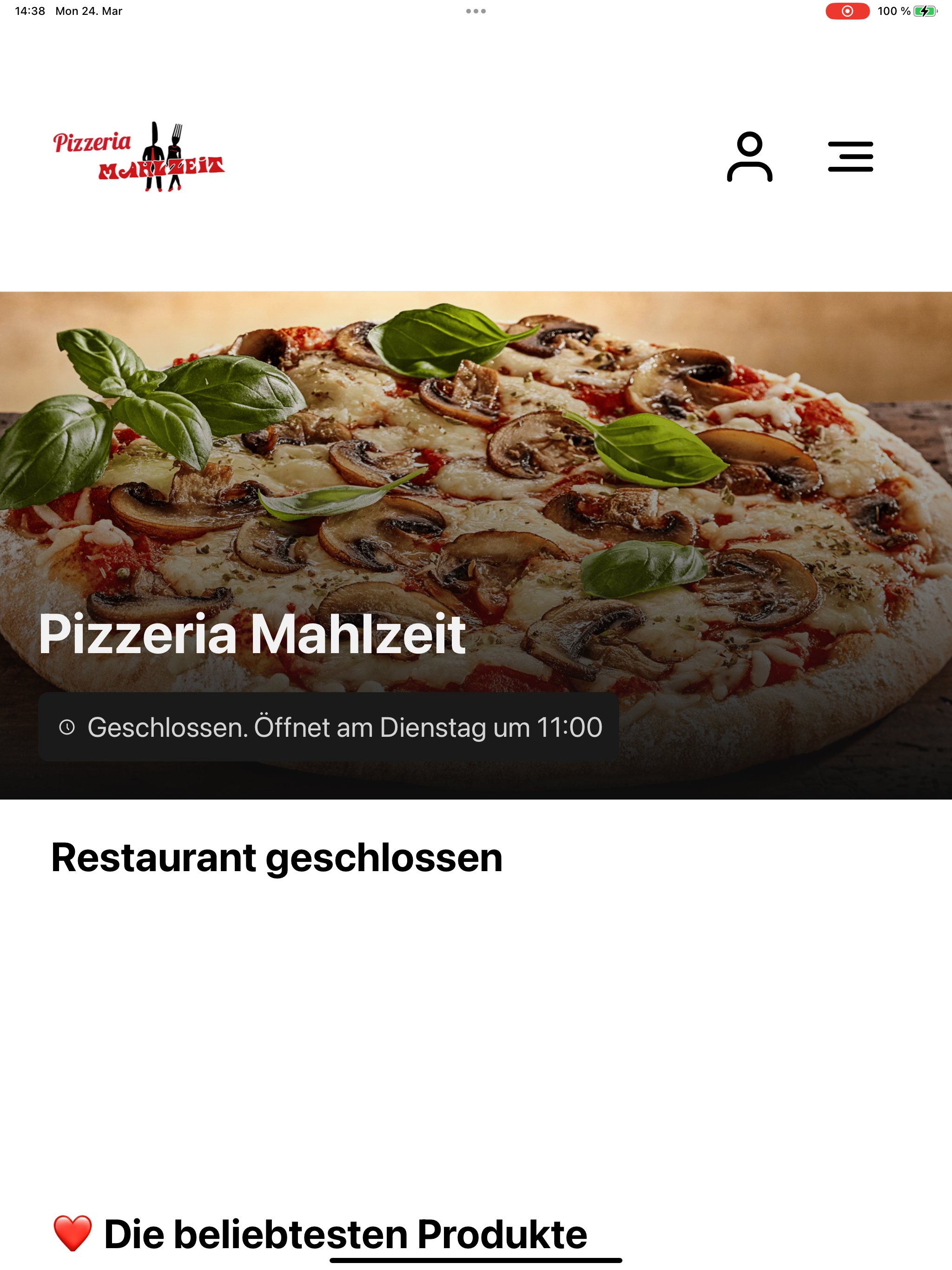Image resolution: width=952 pixels, height=1270 pixels.
Task: Open the iPad multitasking three-dot menu
Action: (x=476, y=11)
